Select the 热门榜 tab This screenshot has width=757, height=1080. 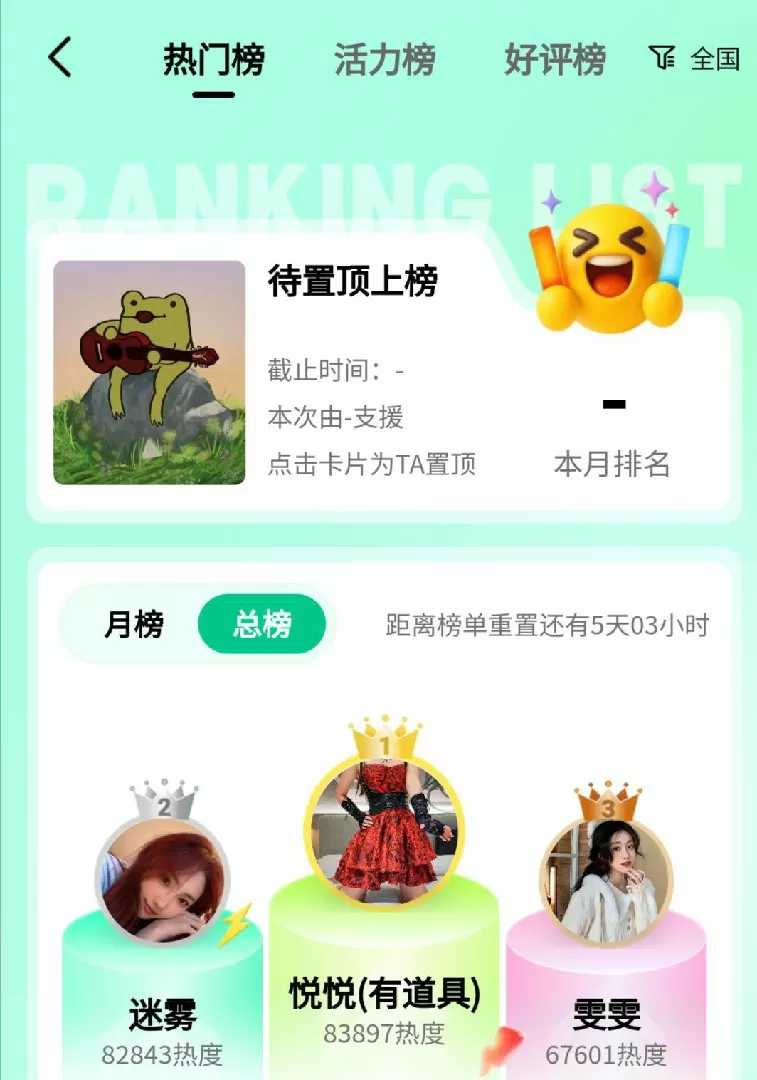214,60
